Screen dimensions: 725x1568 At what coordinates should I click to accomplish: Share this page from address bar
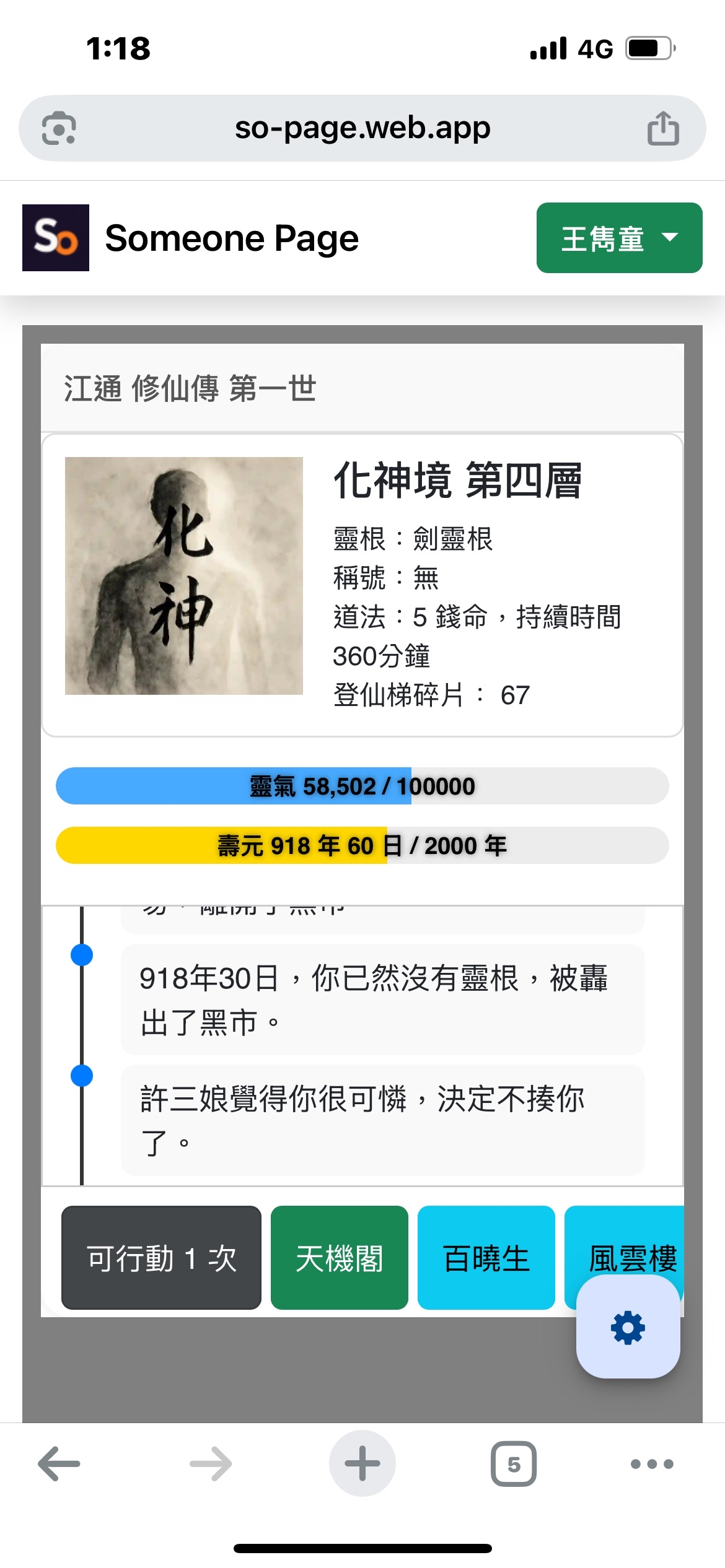[663, 128]
